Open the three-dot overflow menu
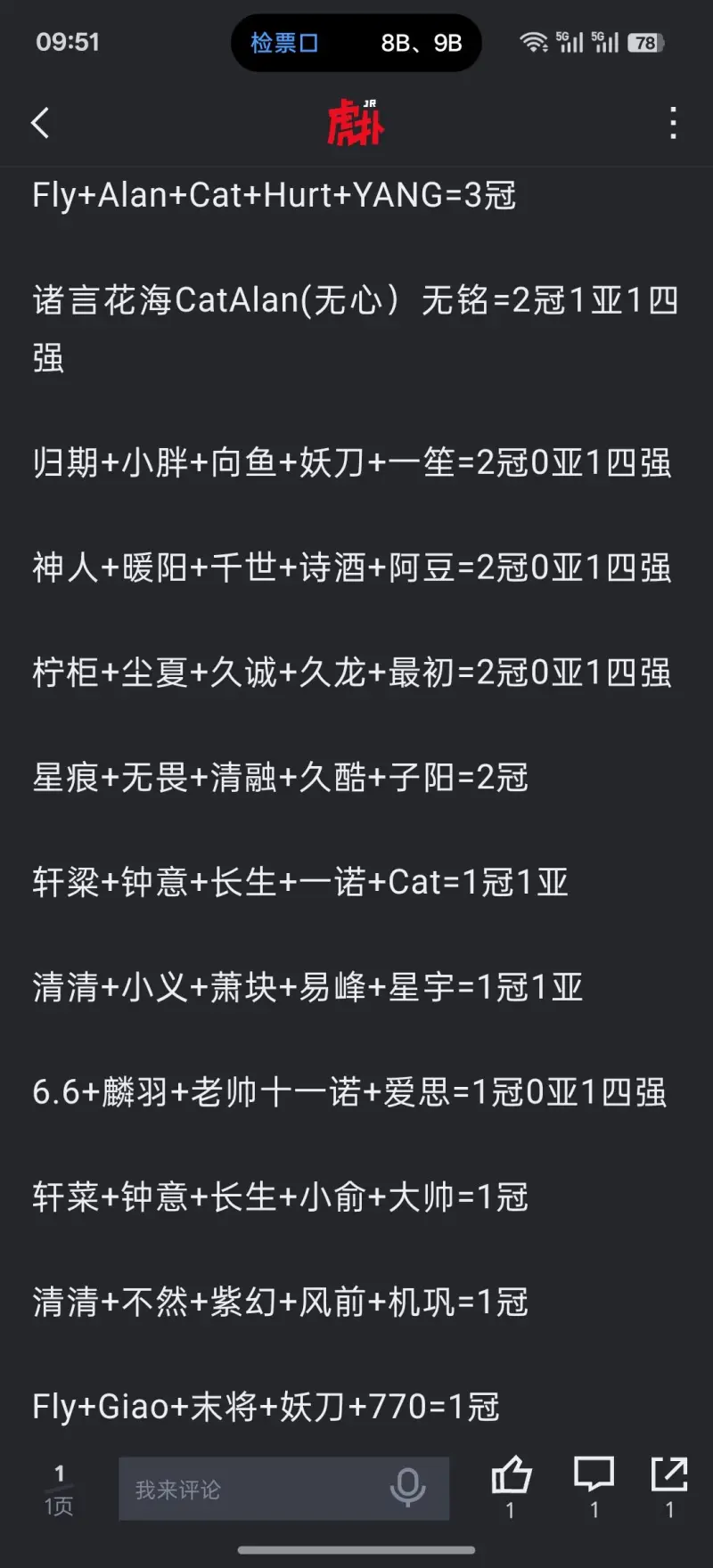The height and width of the screenshot is (1568, 713). tap(673, 123)
